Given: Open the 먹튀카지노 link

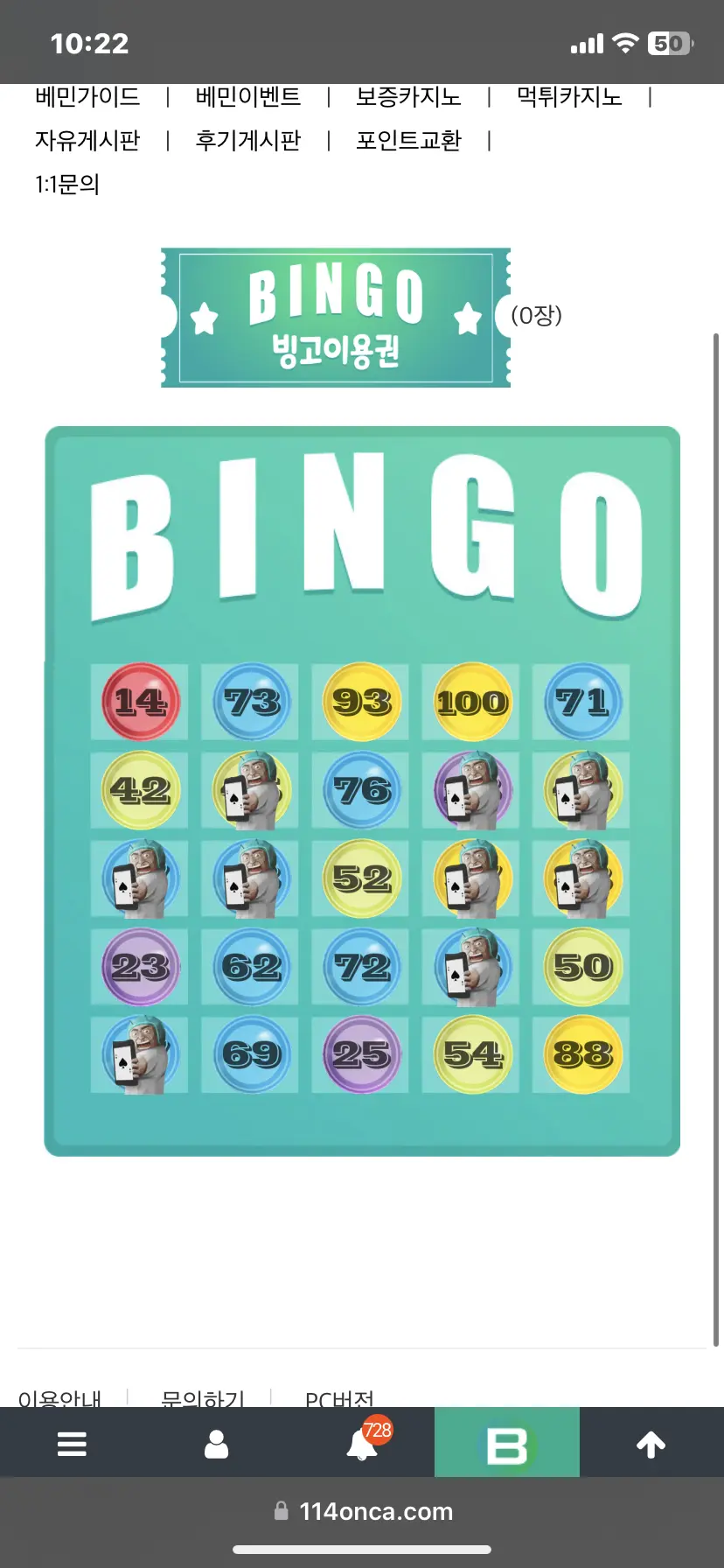Looking at the screenshot, I should click(x=569, y=96).
